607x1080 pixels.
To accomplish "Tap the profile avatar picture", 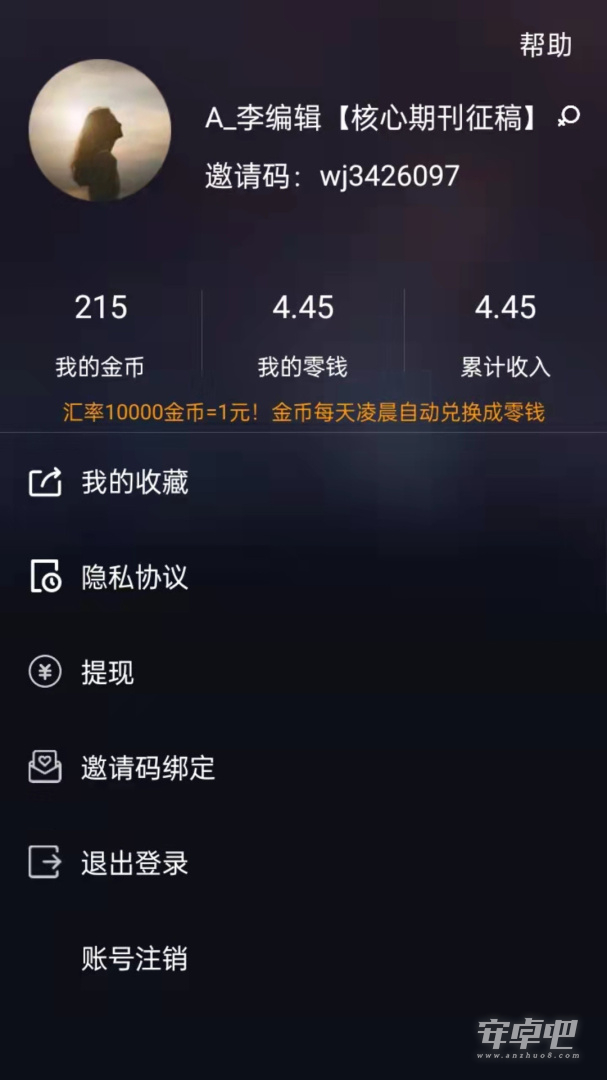I will (100, 129).
